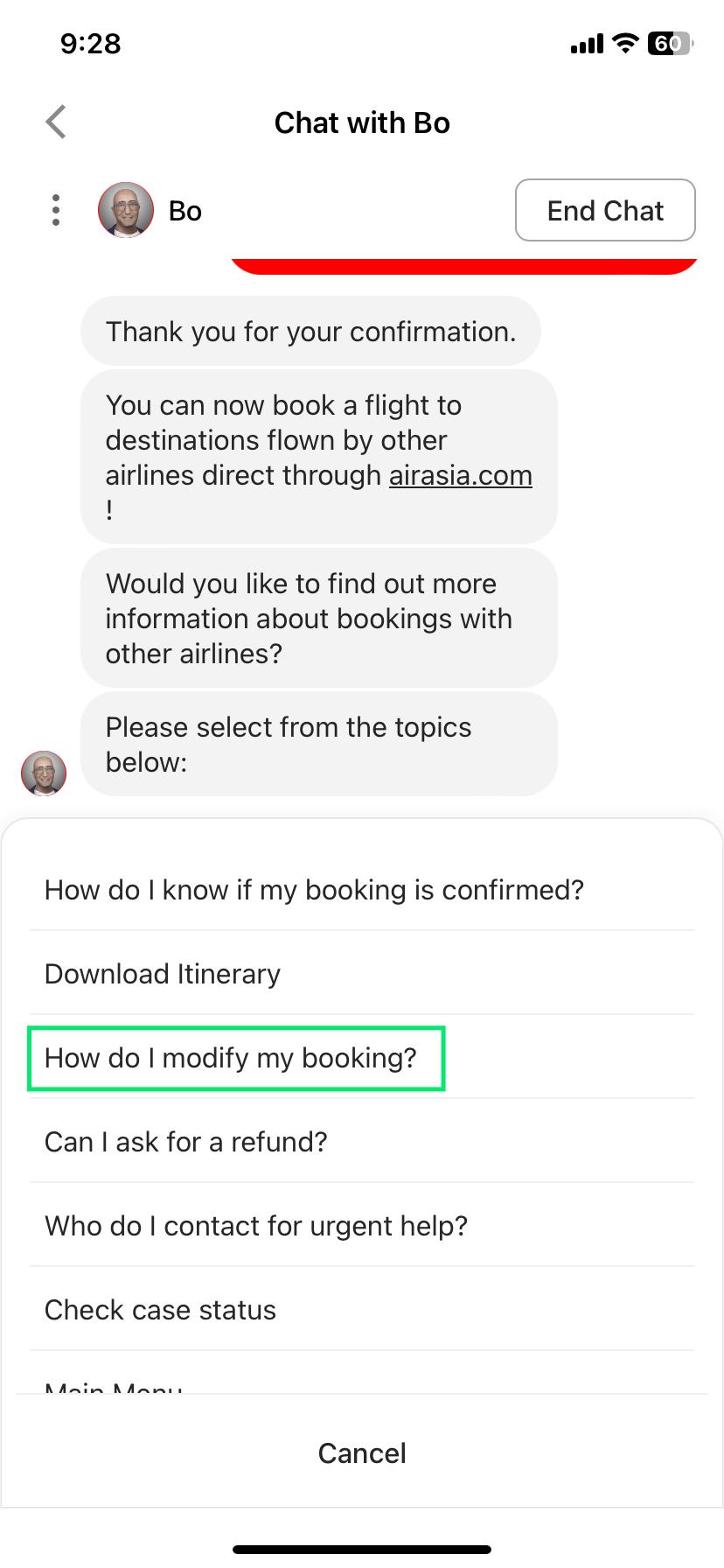The width and height of the screenshot is (724, 1568).
Task: Tap the clock showing 9:28
Action: tap(91, 44)
